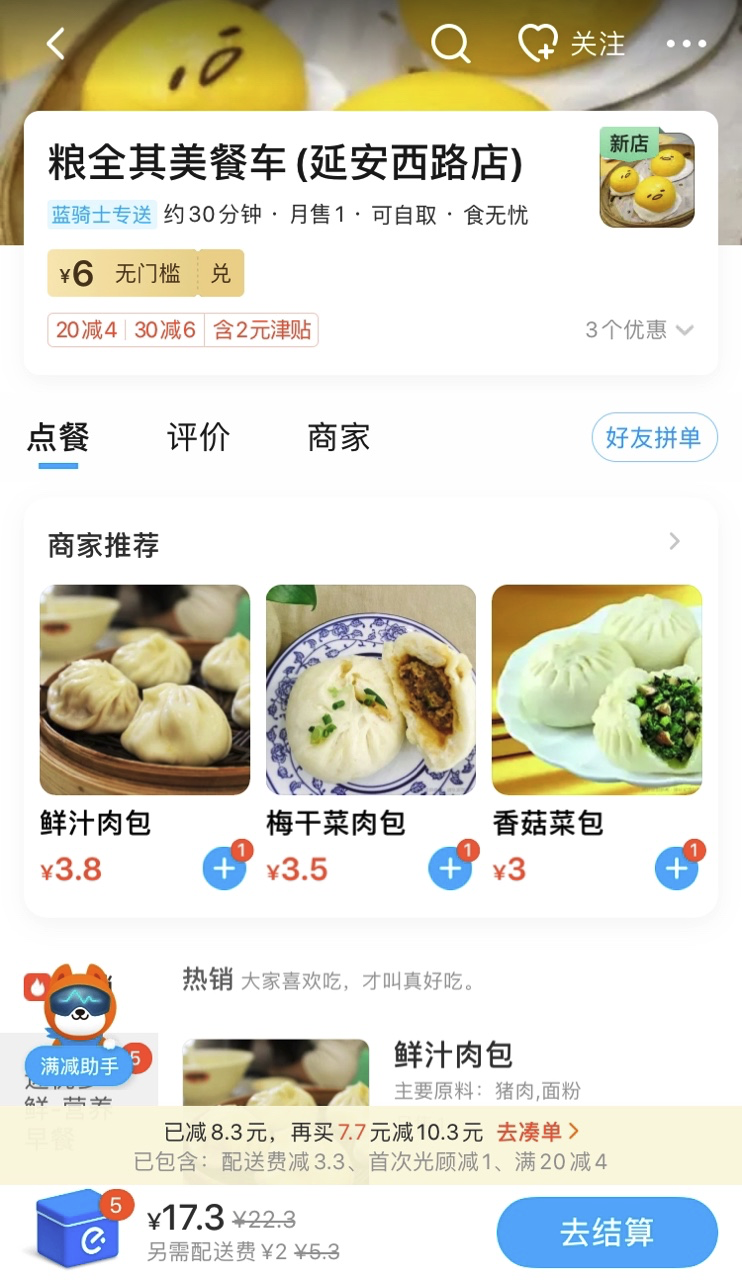Proceed to checkout with 去结算
Screen dimensions: 742x1280
tap(607, 1232)
